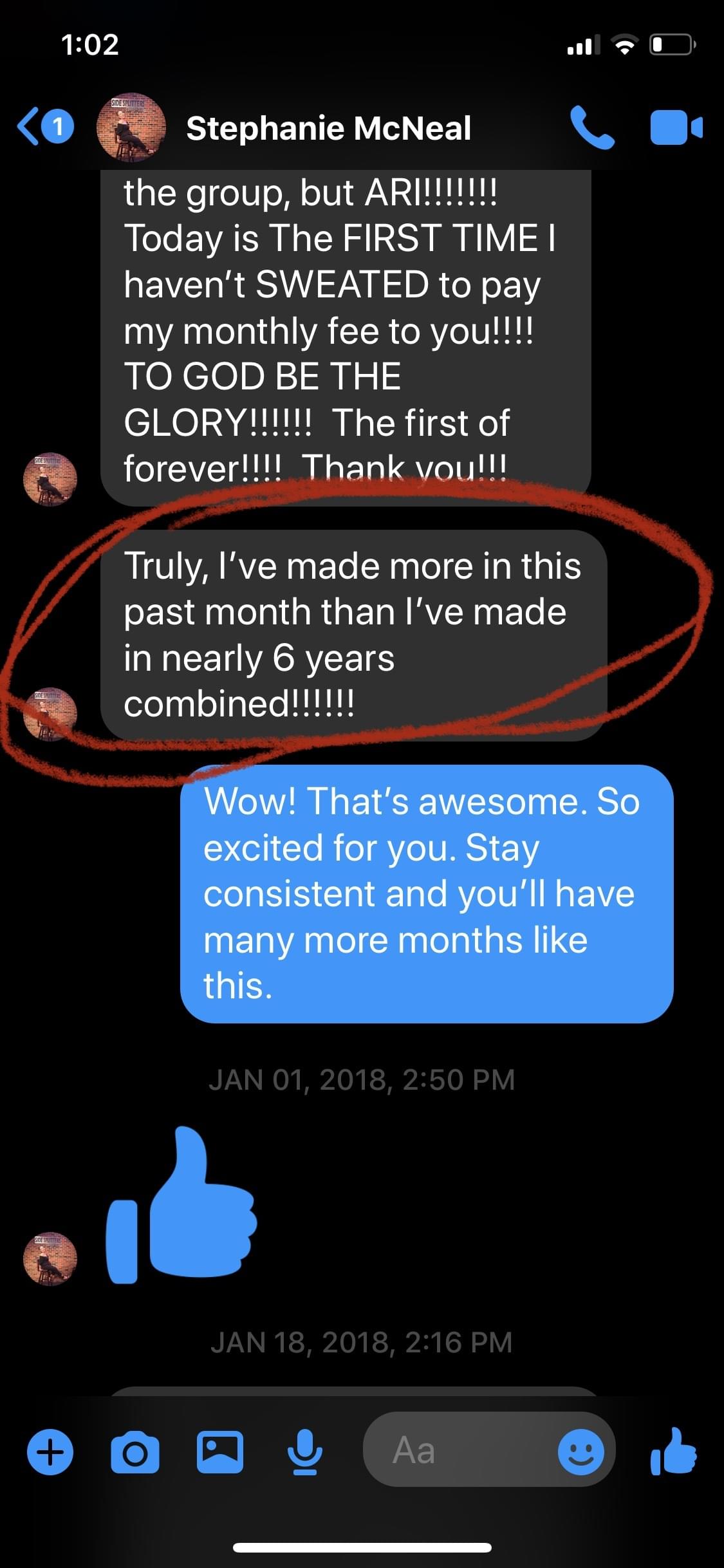Record a voice message with microphone
The width and height of the screenshot is (724, 1568).
304,1452
